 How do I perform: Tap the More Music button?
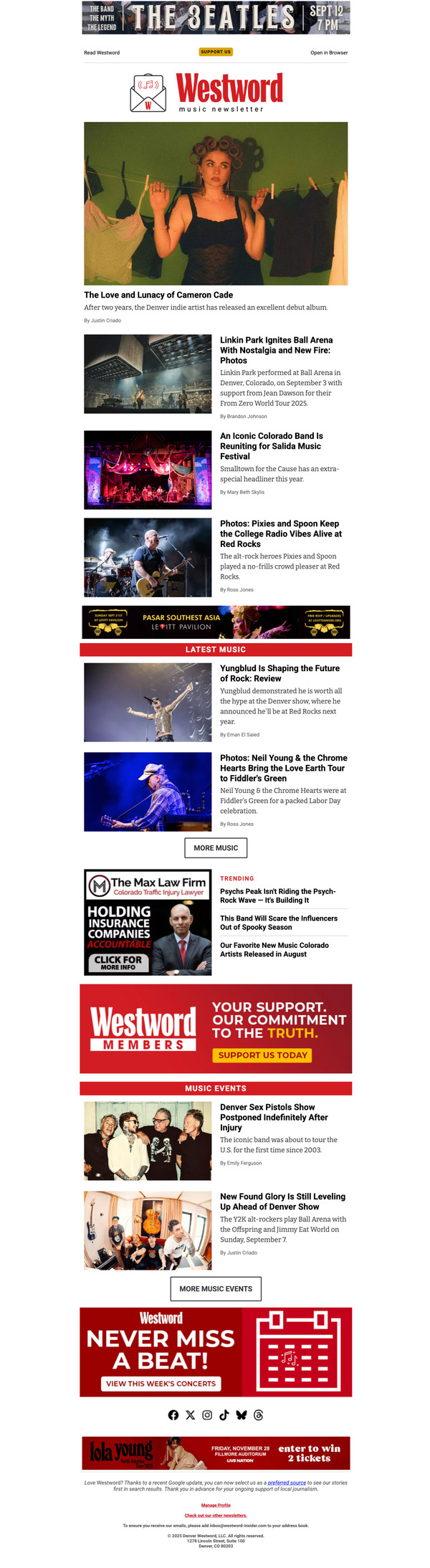click(216, 847)
